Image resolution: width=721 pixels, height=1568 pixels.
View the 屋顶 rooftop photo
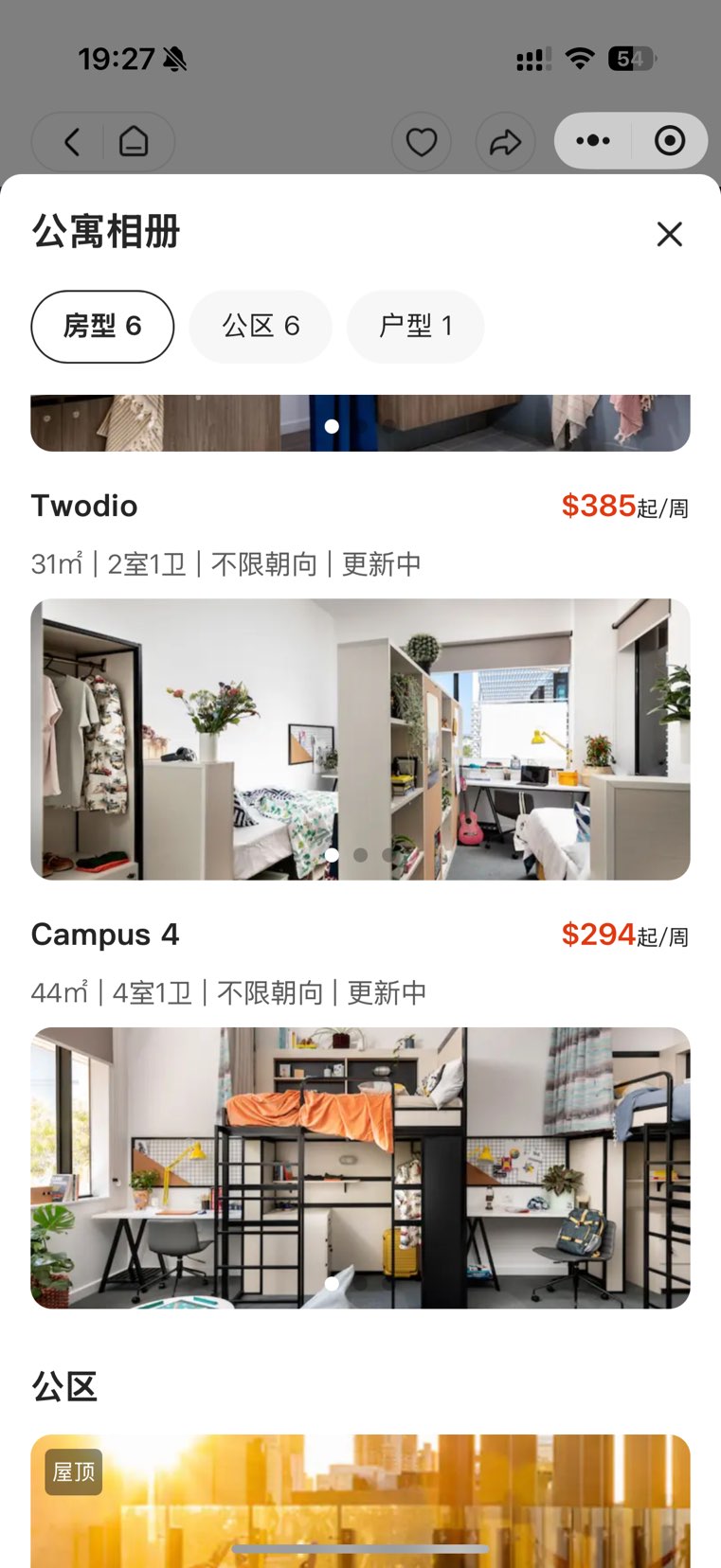click(360, 1501)
